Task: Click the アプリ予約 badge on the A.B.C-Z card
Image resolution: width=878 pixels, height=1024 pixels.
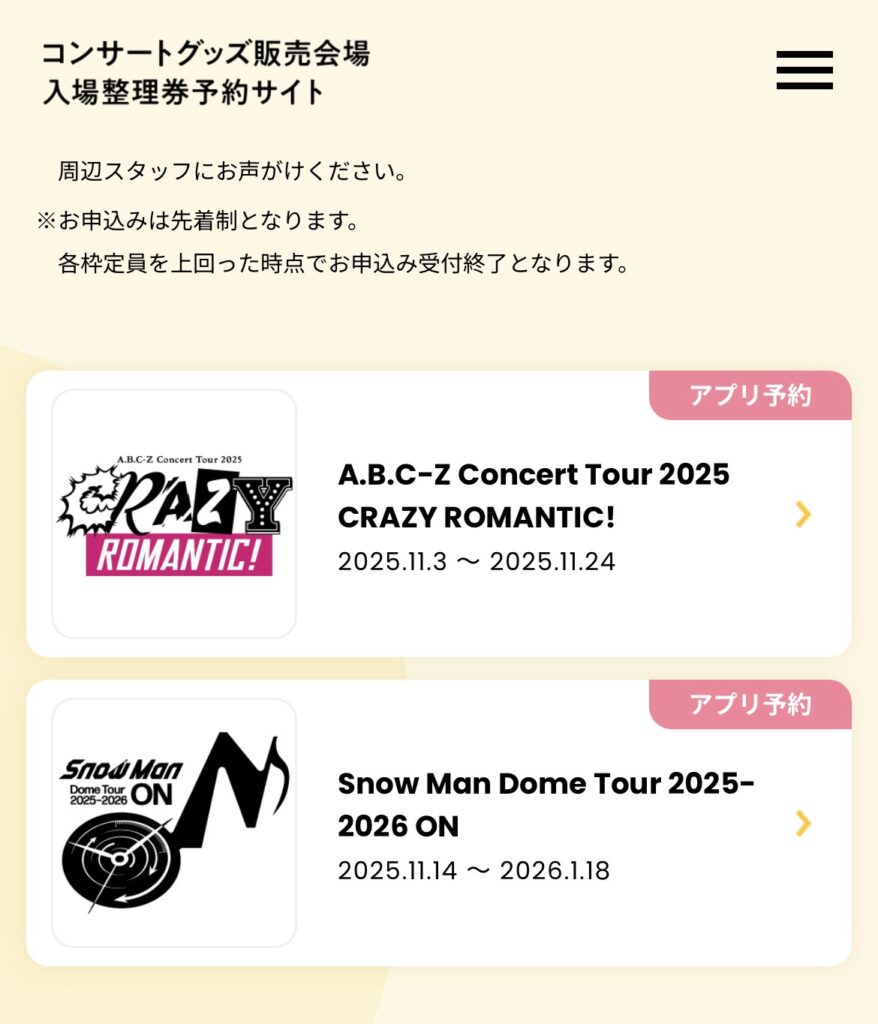Action: click(x=752, y=395)
